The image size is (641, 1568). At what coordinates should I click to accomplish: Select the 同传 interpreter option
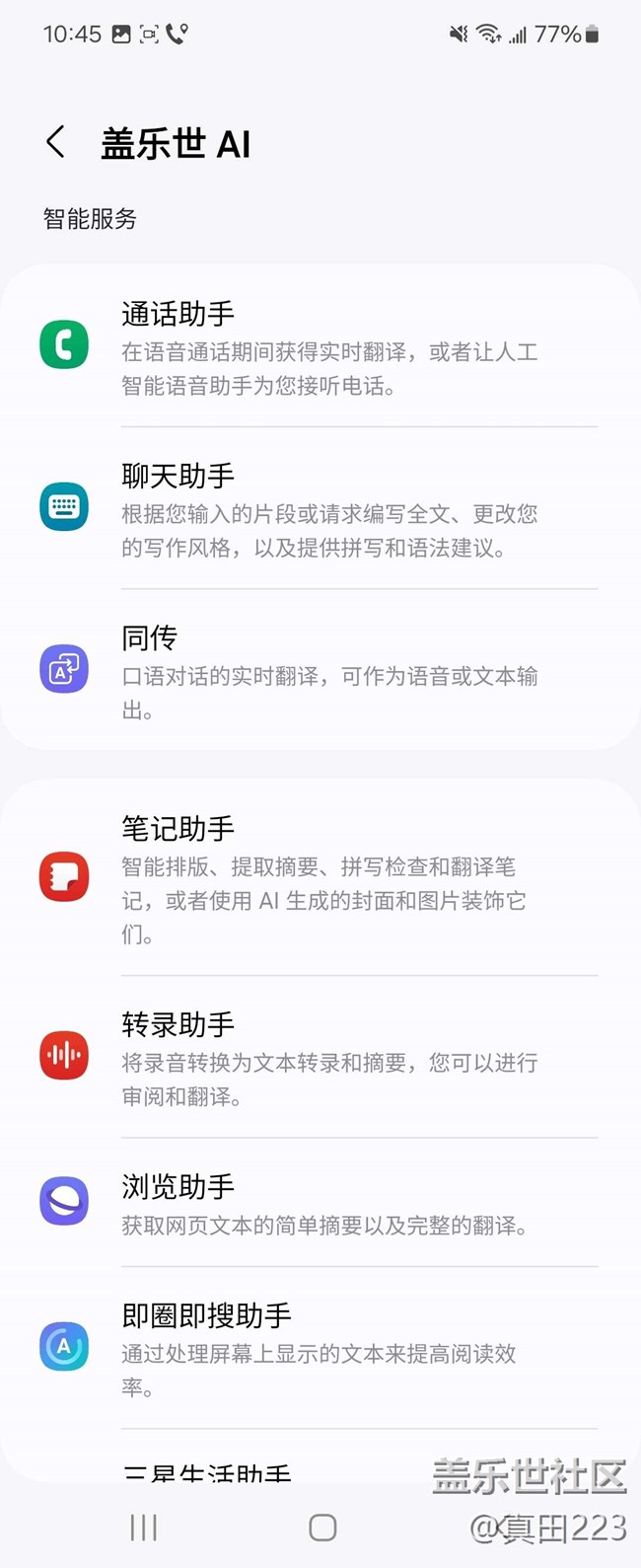320,671
